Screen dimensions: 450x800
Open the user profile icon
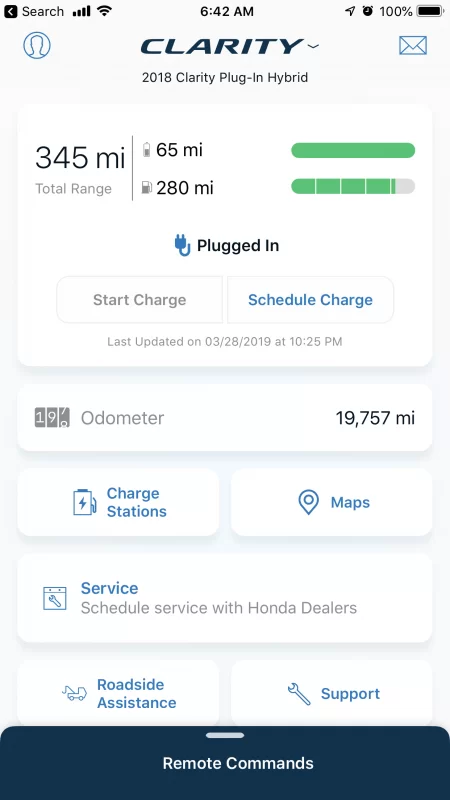(x=37, y=45)
